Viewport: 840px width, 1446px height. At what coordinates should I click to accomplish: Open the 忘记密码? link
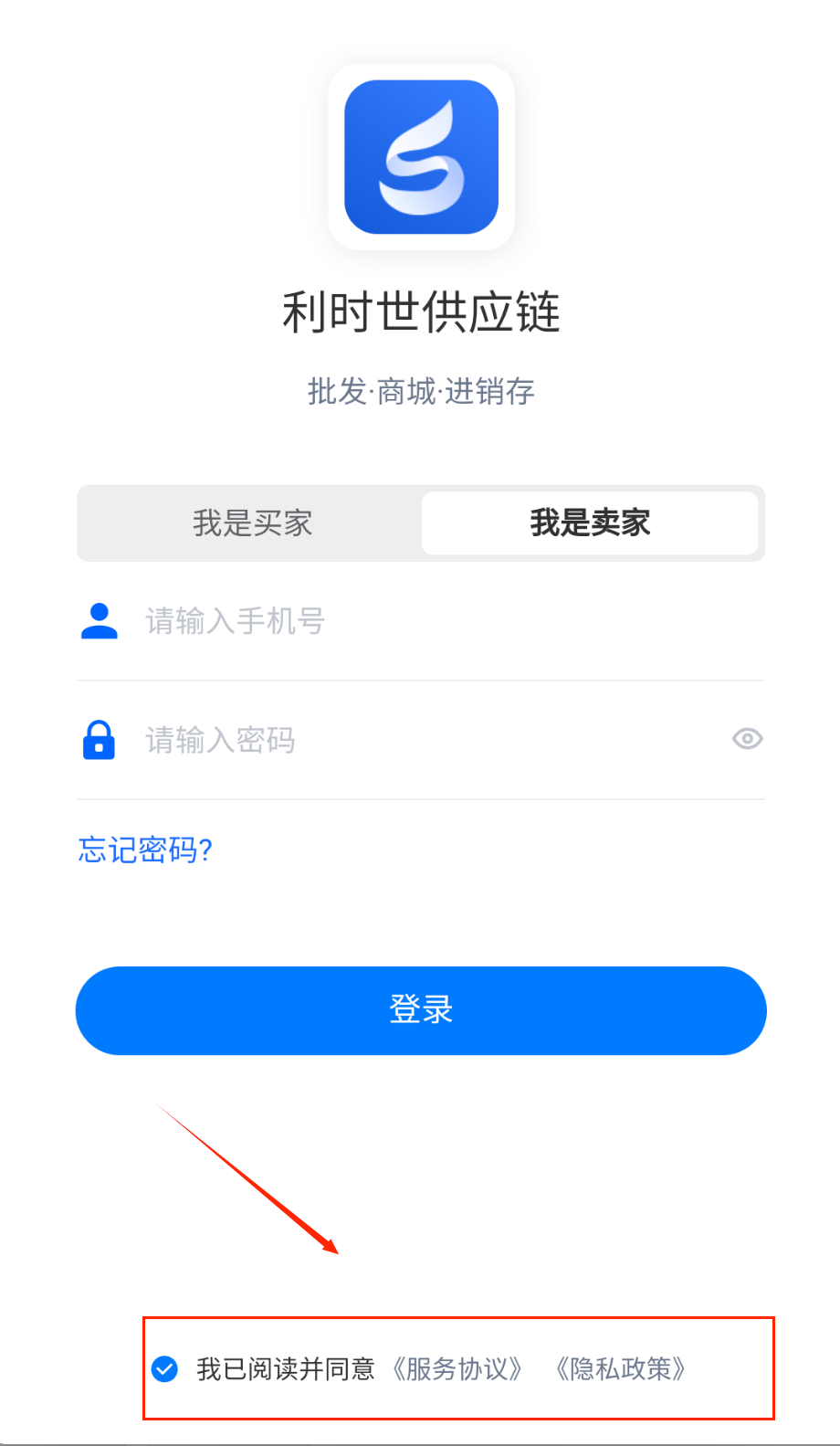145,850
